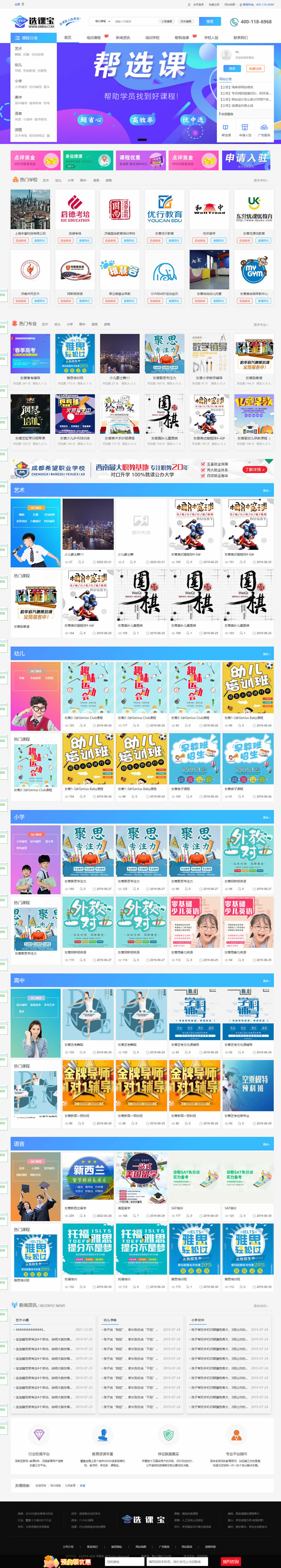Open the 新西兰 study-abroad course card

pos(88,1178)
